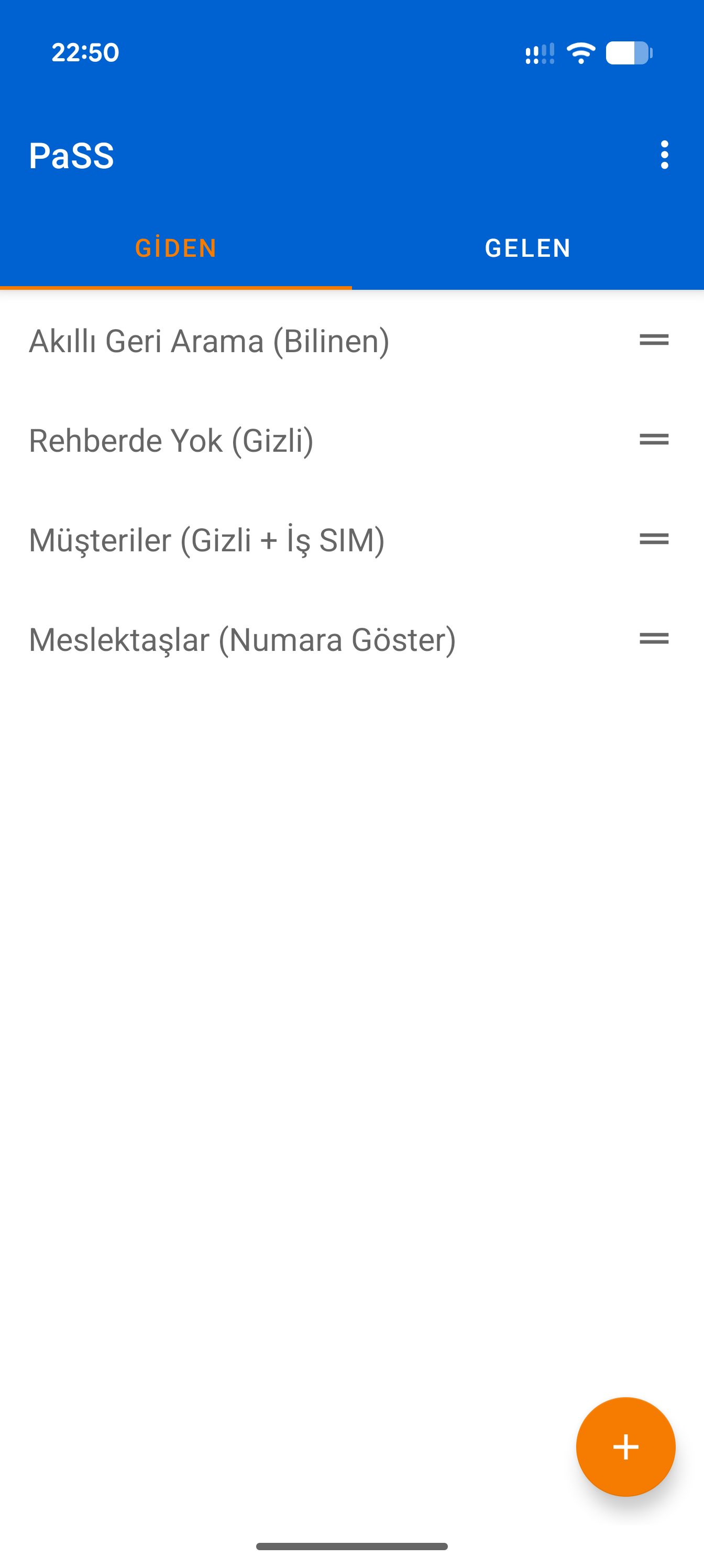Screen dimensions: 704x1568
Task: Tap the PaSS app title
Action: pyautogui.click(x=72, y=157)
